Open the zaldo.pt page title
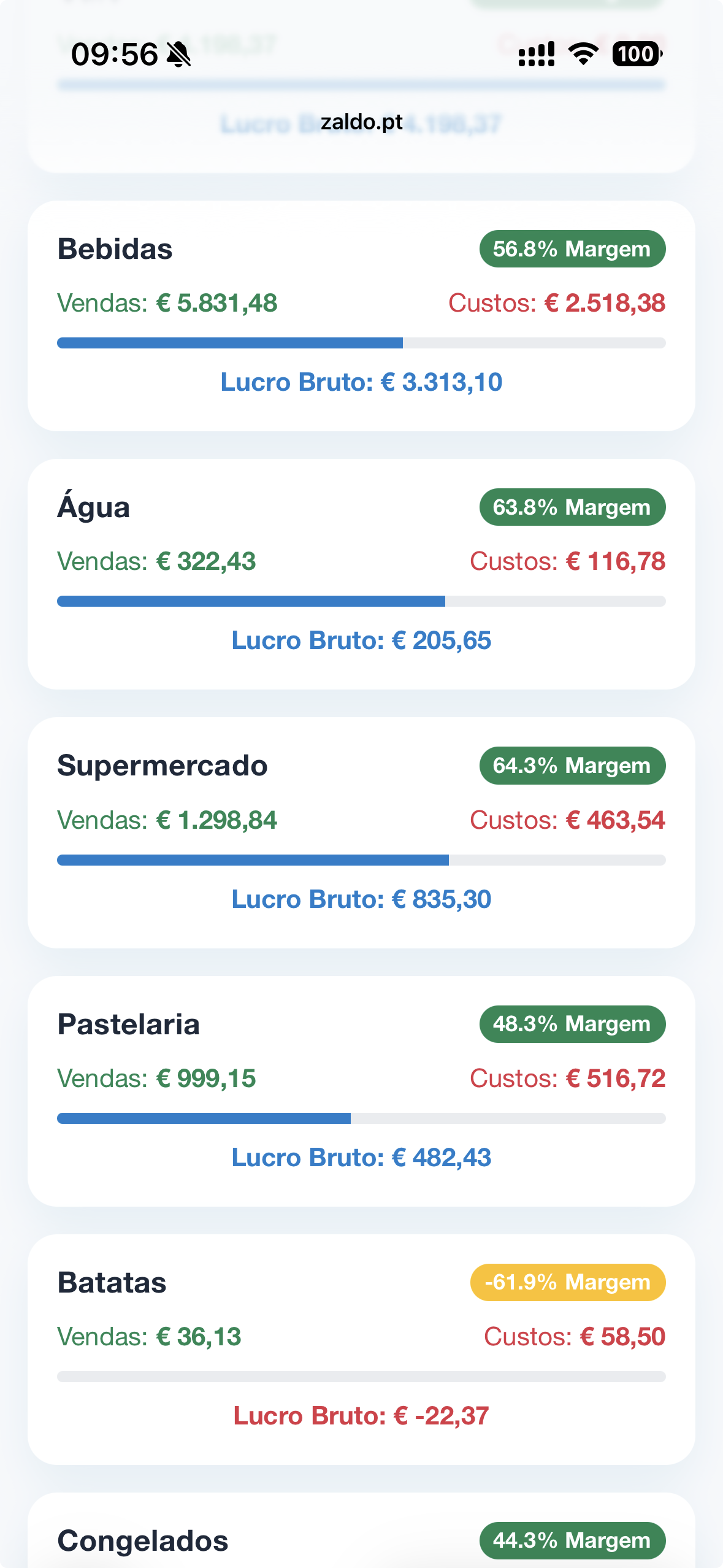This screenshot has height=1568, width=723. (361, 122)
